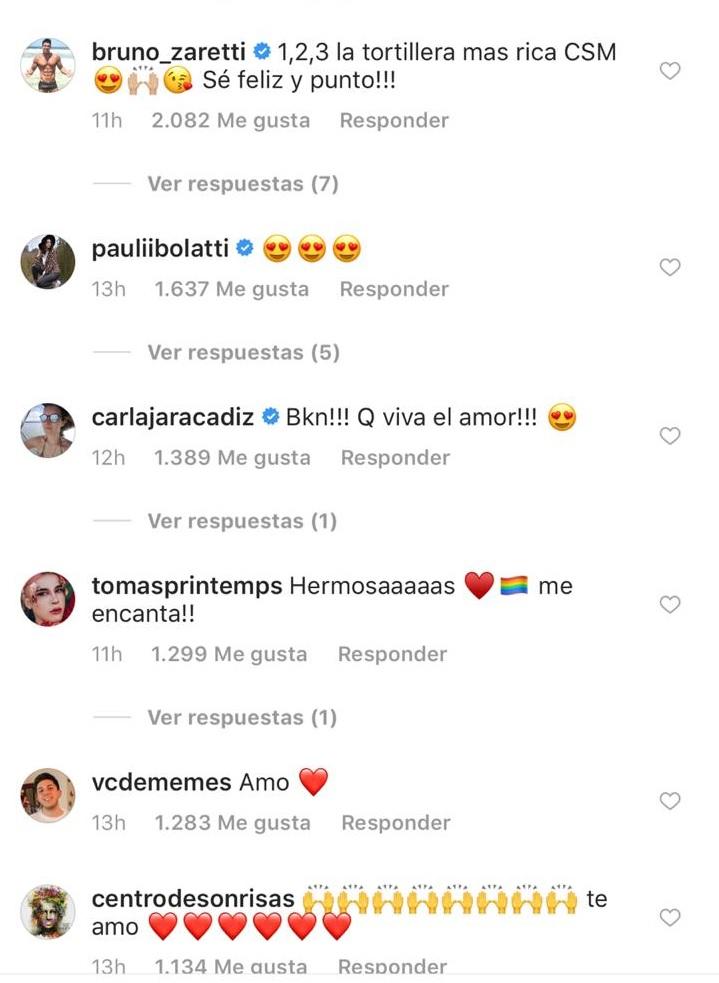Image resolution: width=719 pixels, height=983 pixels.
Task: Like carlajaracadiz's comment
Action: (671, 436)
